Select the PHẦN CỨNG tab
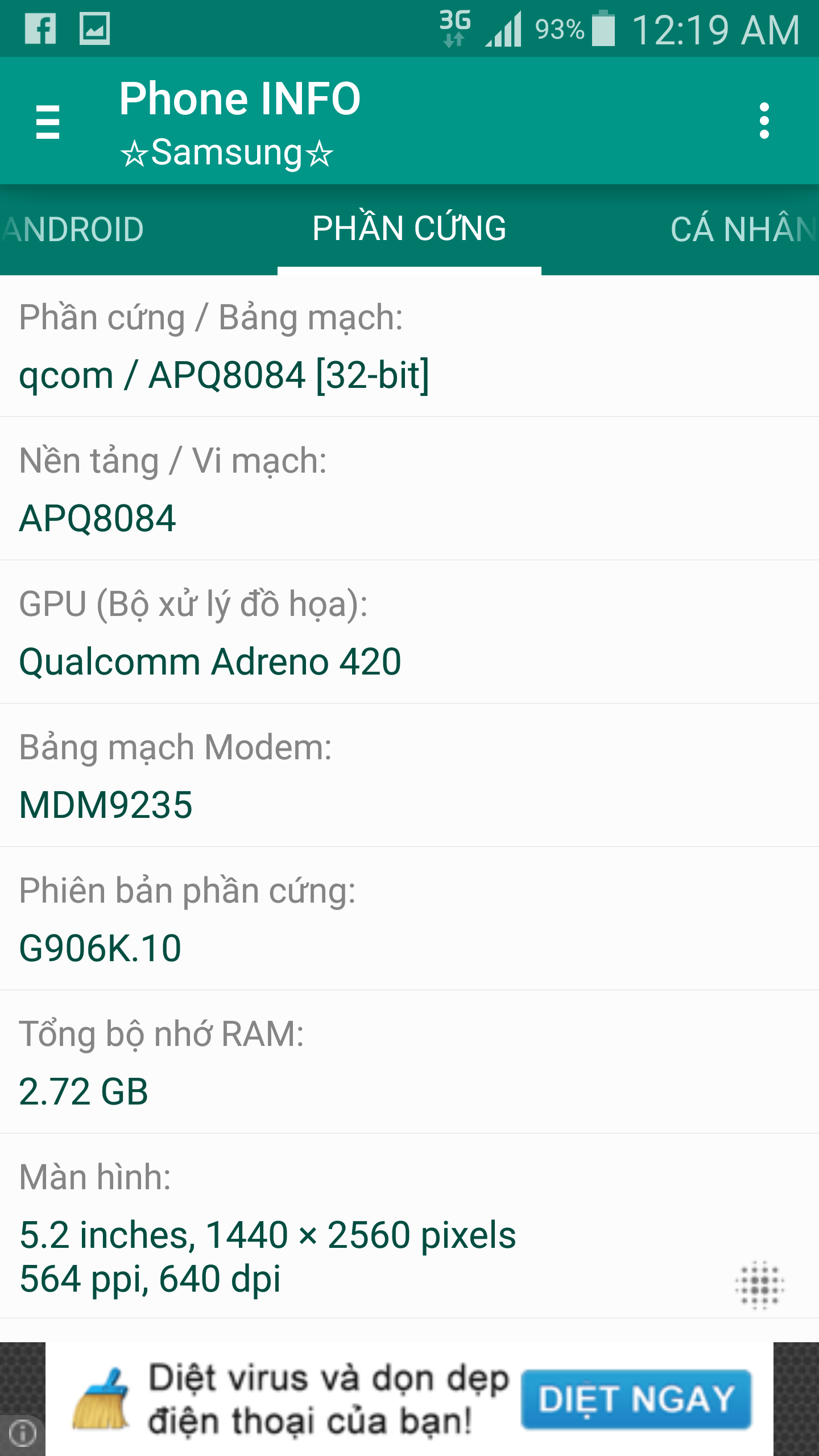819x1456 pixels. pyautogui.click(x=409, y=229)
